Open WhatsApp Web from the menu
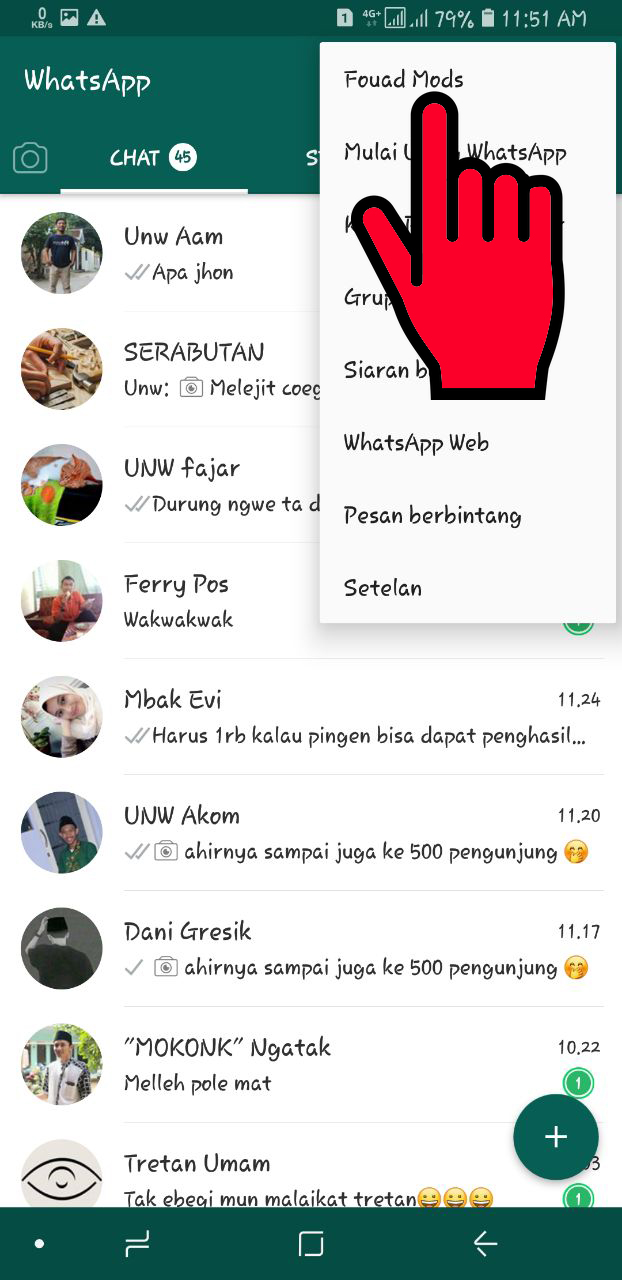The image size is (622, 1280). coord(416,442)
